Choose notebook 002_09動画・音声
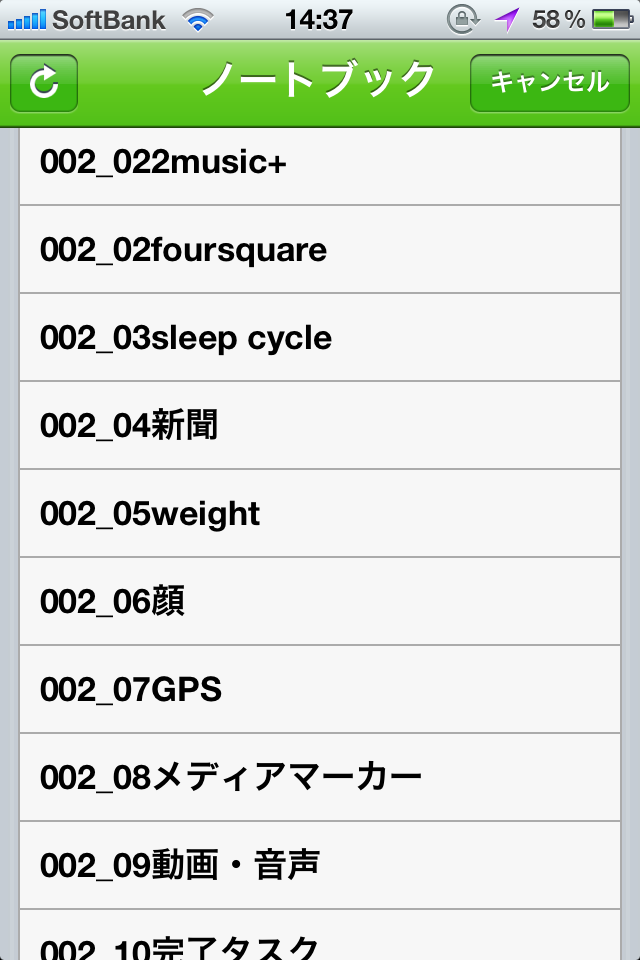This screenshot has height=960, width=640. (x=320, y=865)
